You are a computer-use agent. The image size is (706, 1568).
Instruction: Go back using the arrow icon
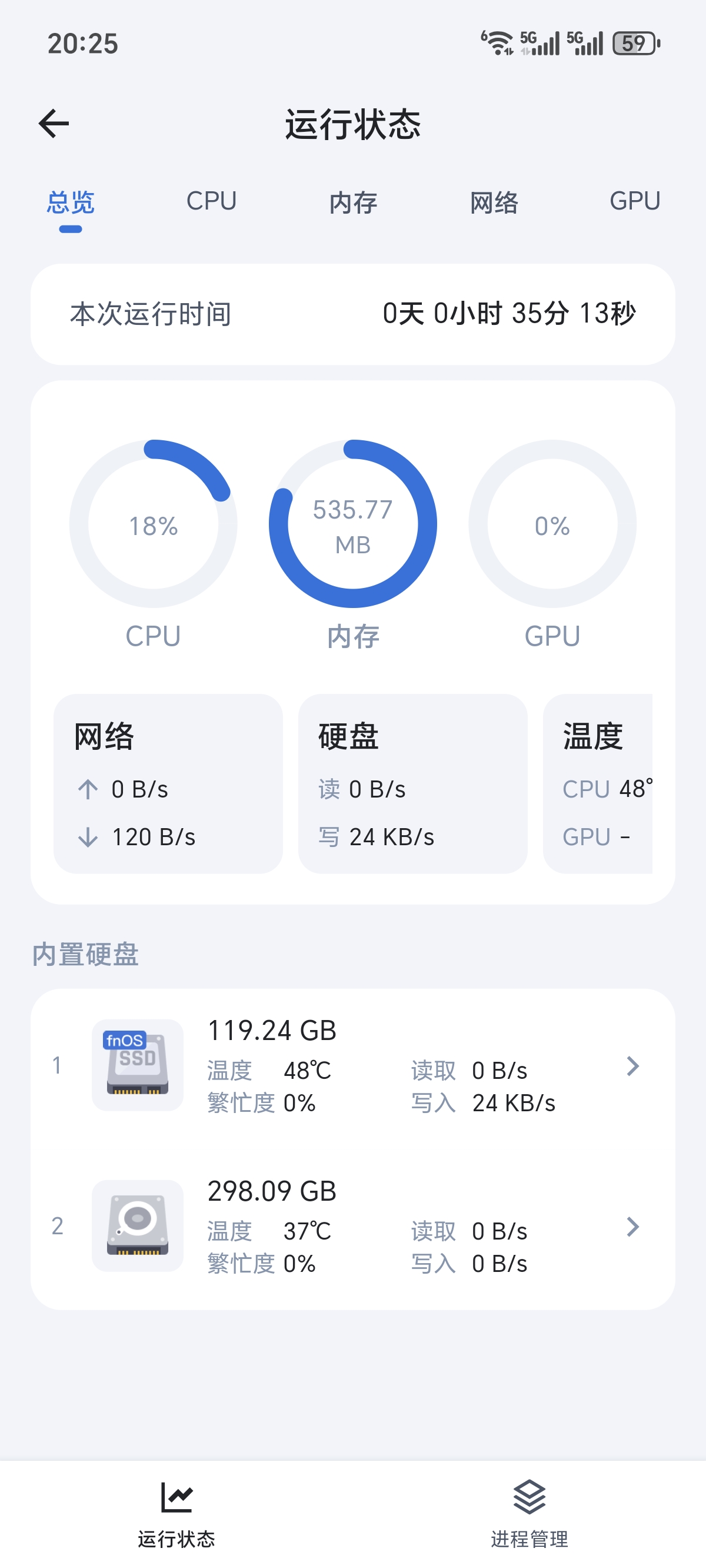tap(54, 124)
